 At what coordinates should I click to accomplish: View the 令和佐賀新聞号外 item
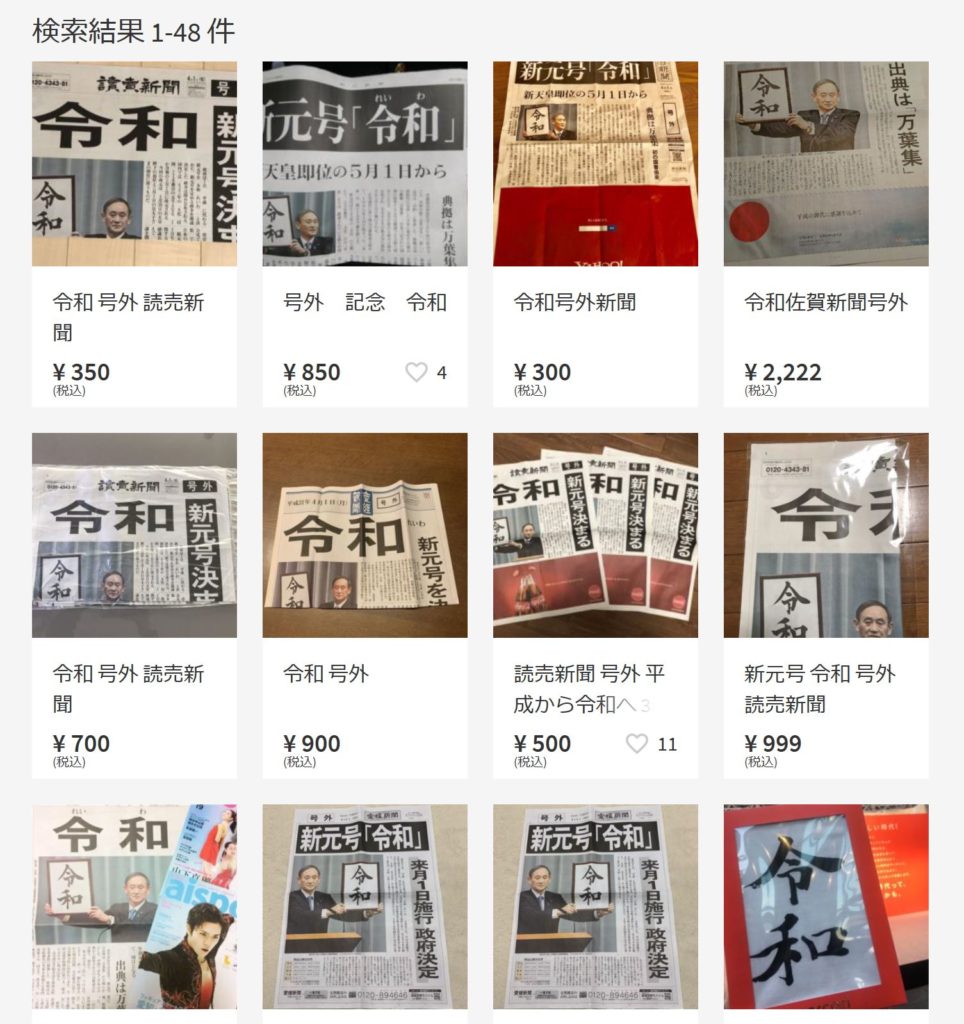825,165
